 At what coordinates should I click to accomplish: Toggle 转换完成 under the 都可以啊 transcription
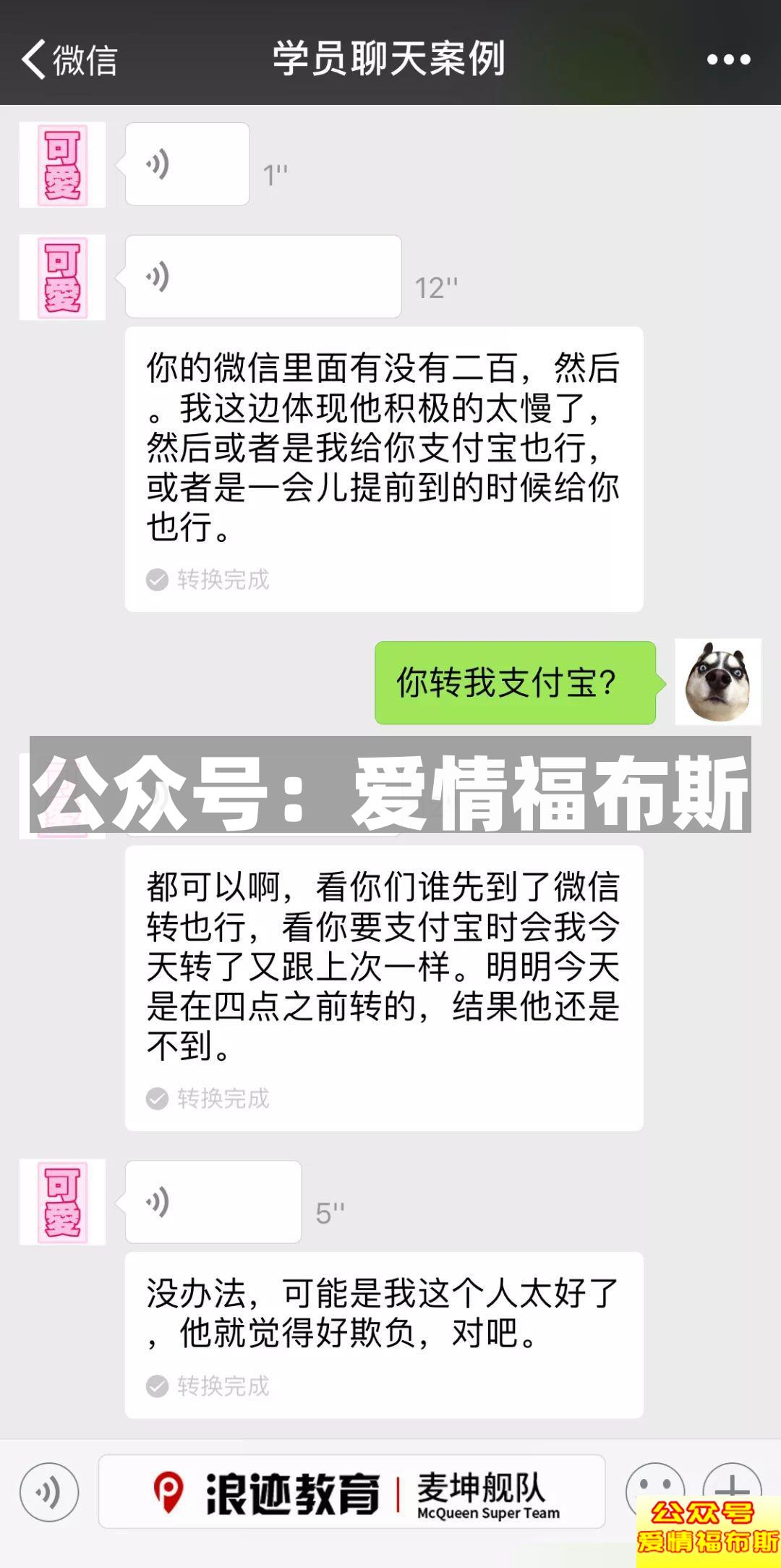pyautogui.click(x=156, y=1098)
